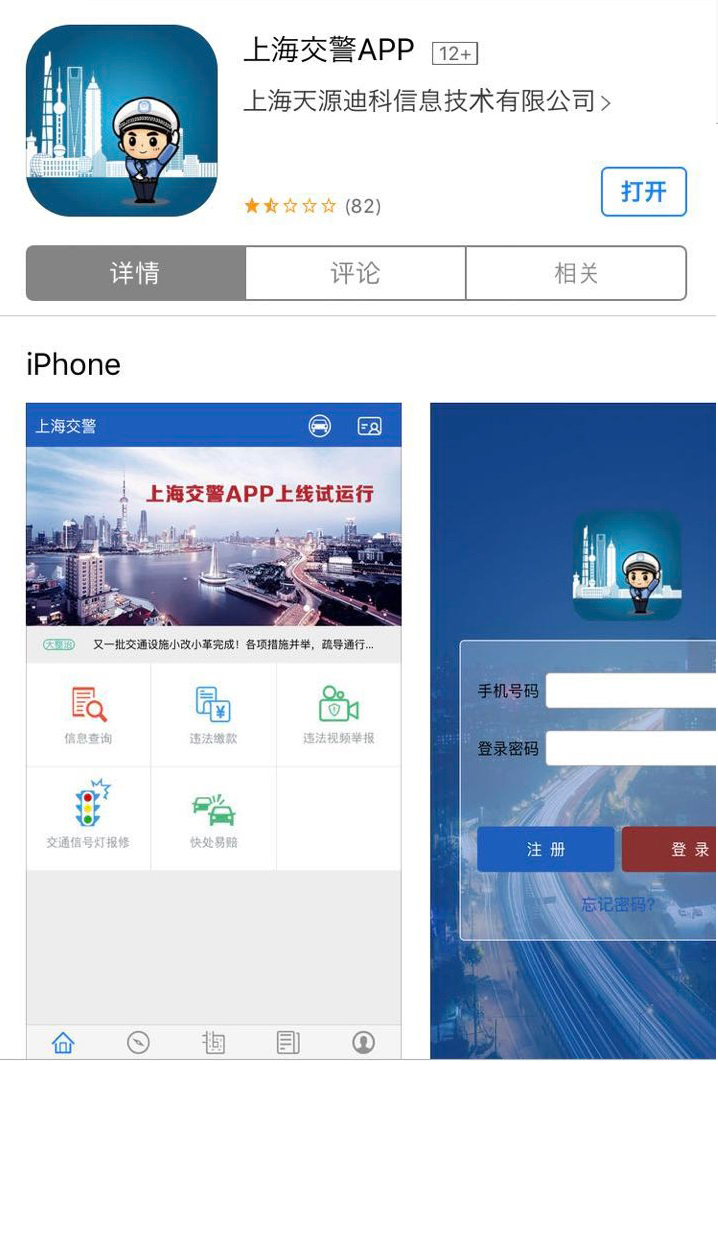Open the star rating with 82 reviews
Screen dimensions: 718x1245
(312, 206)
